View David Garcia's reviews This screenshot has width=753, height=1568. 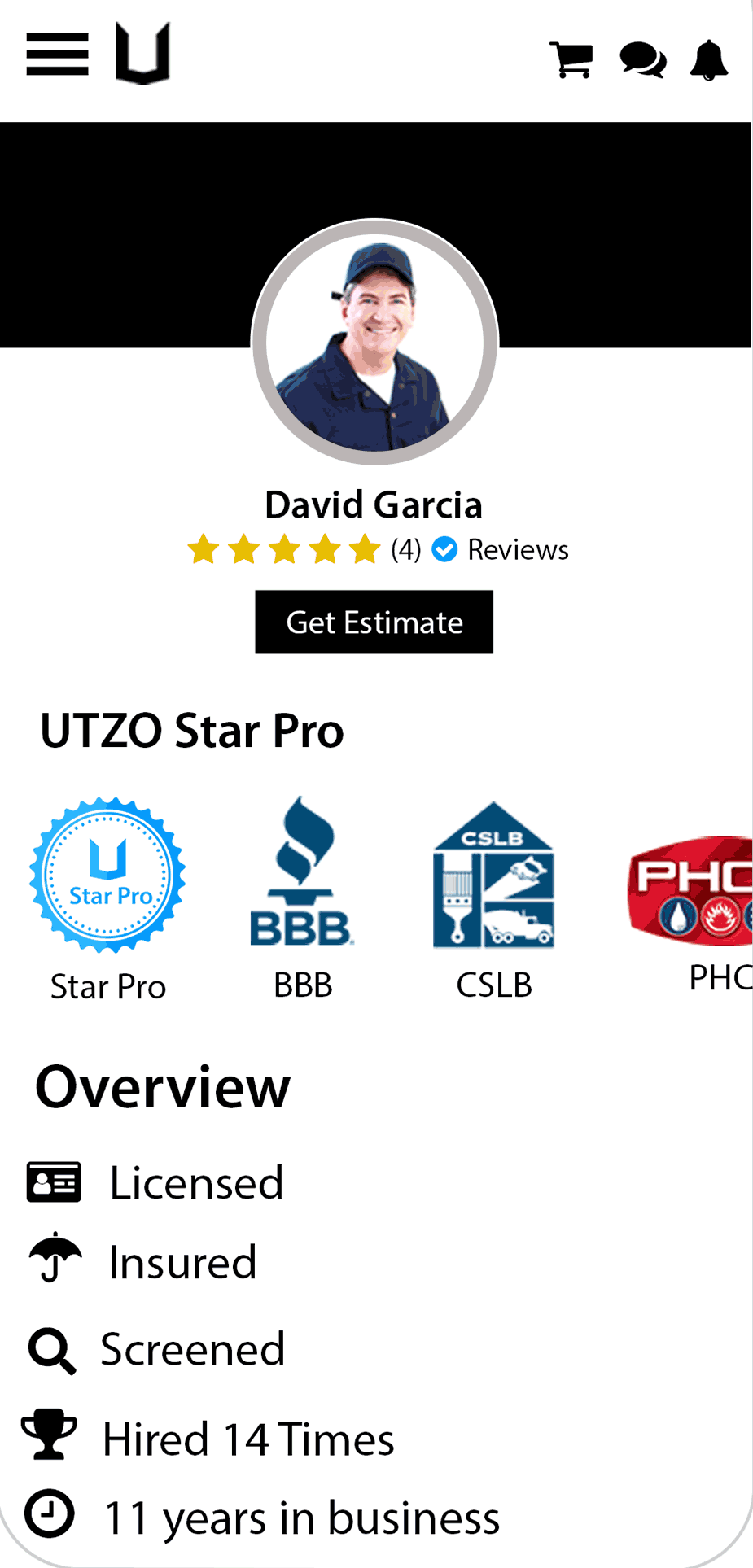[517, 550]
